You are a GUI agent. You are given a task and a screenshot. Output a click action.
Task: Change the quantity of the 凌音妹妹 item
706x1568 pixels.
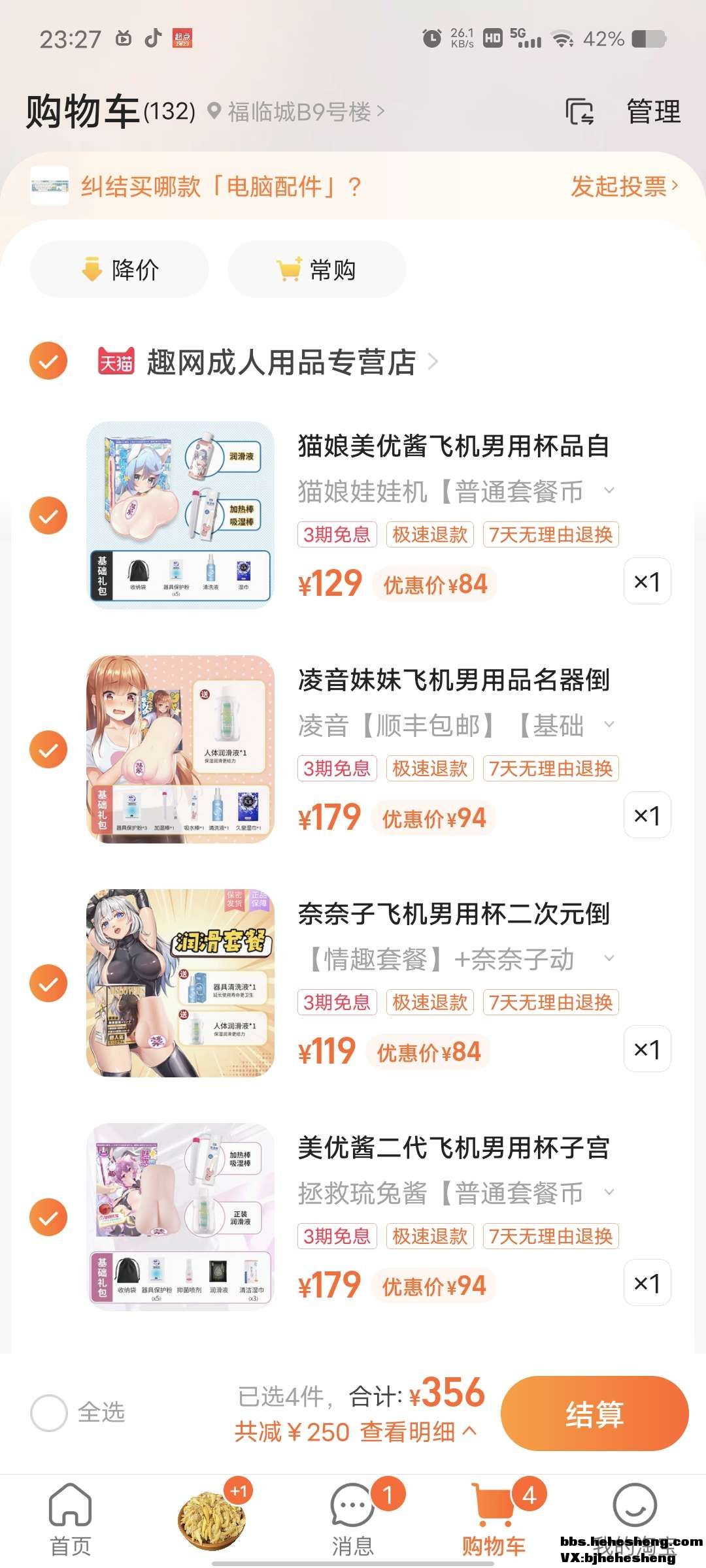[x=647, y=815]
